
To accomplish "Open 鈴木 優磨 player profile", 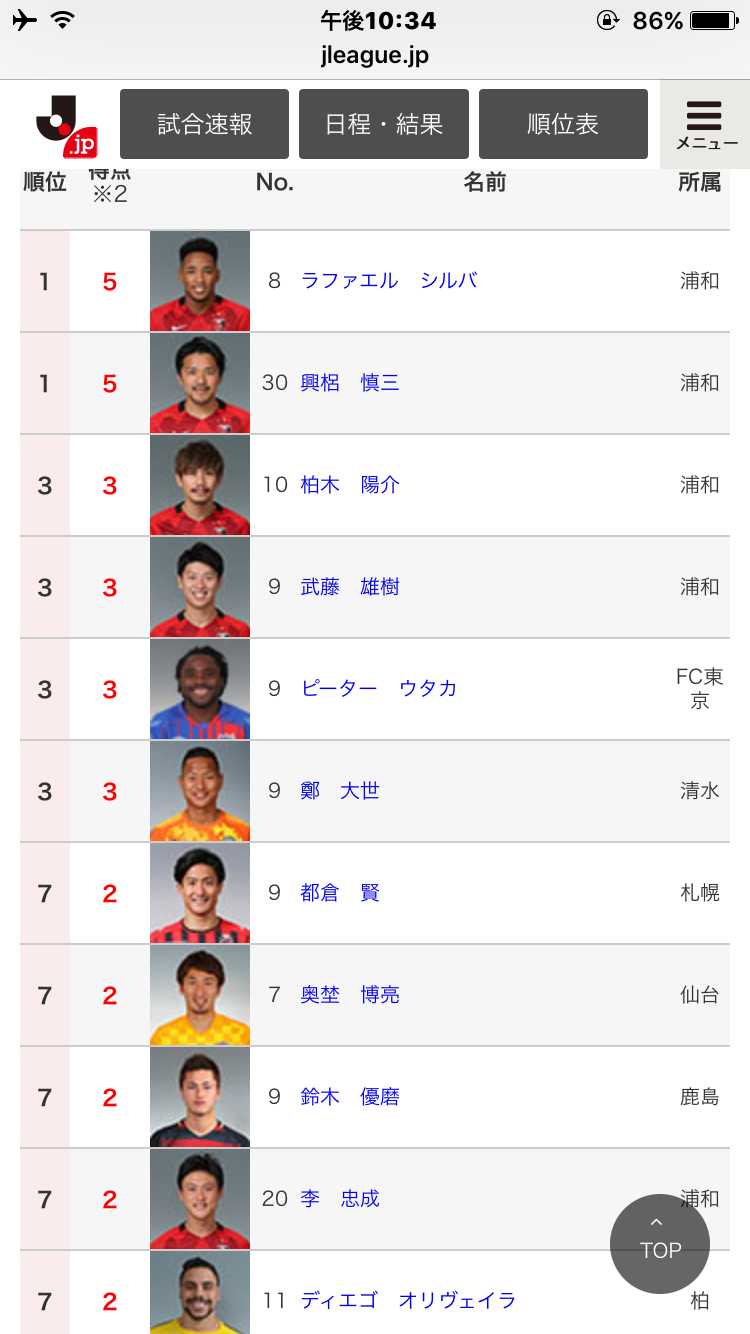I will click(x=350, y=1097).
